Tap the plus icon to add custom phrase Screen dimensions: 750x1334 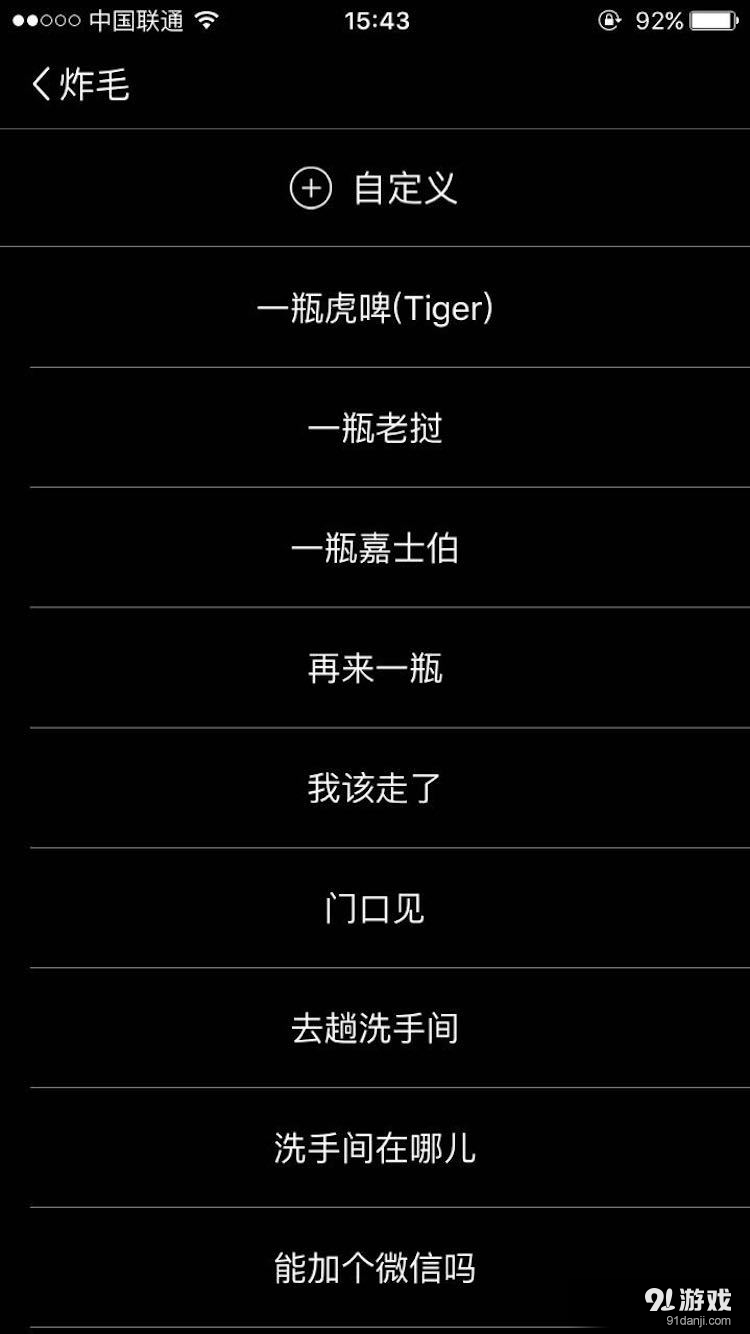click(312, 188)
